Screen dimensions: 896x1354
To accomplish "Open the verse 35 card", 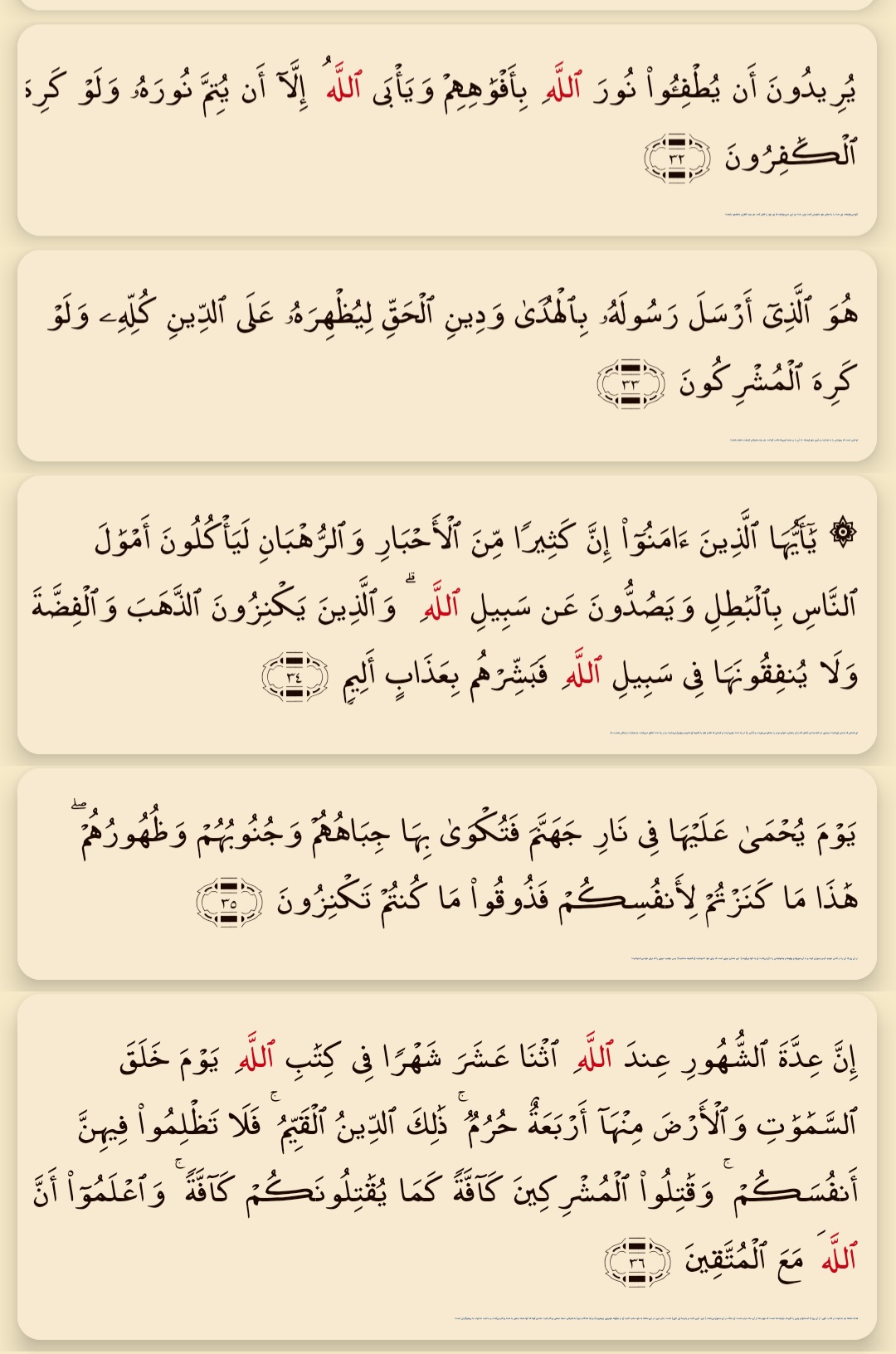I will coord(446,873).
